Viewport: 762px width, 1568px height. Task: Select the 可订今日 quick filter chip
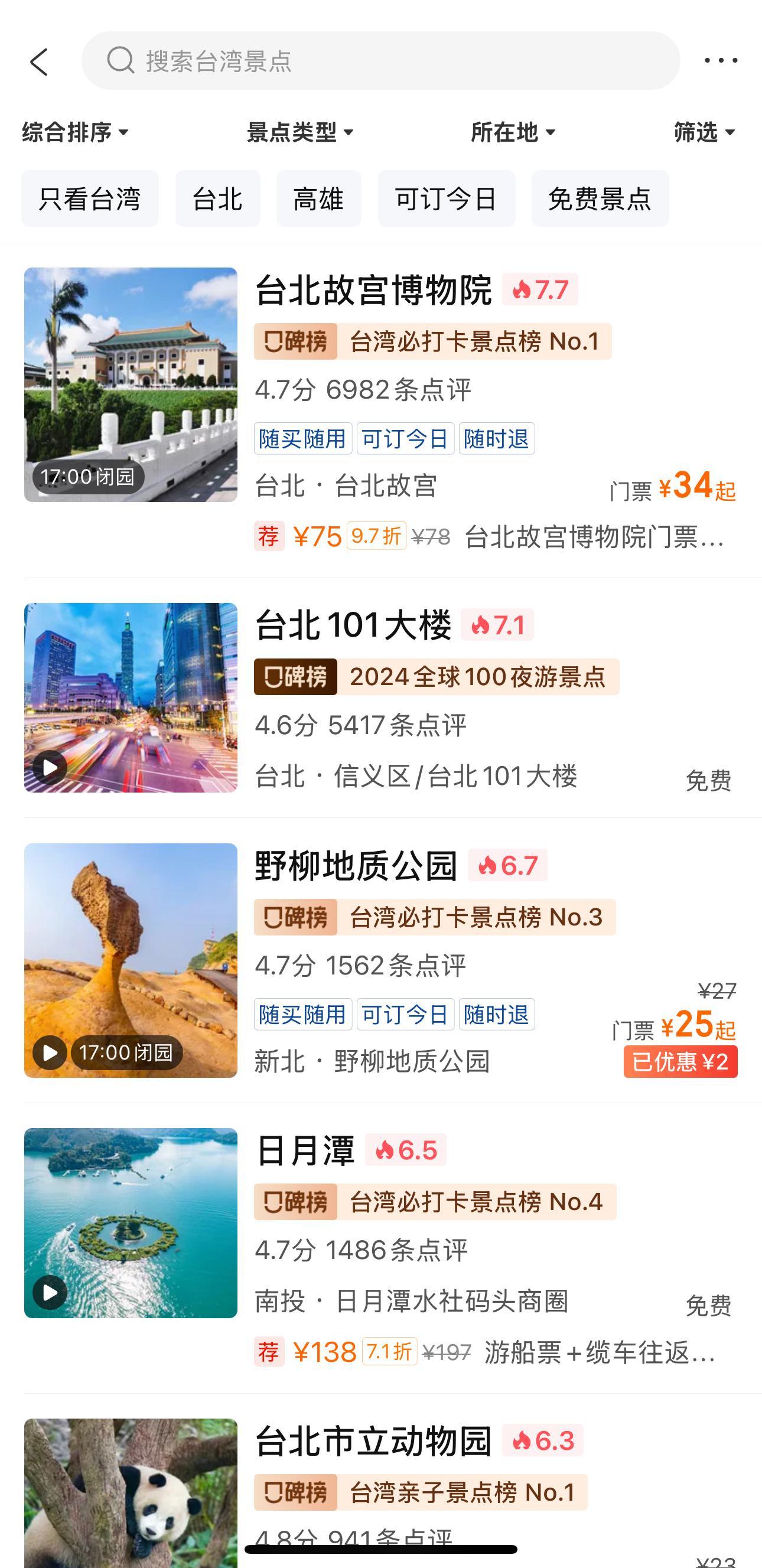446,199
